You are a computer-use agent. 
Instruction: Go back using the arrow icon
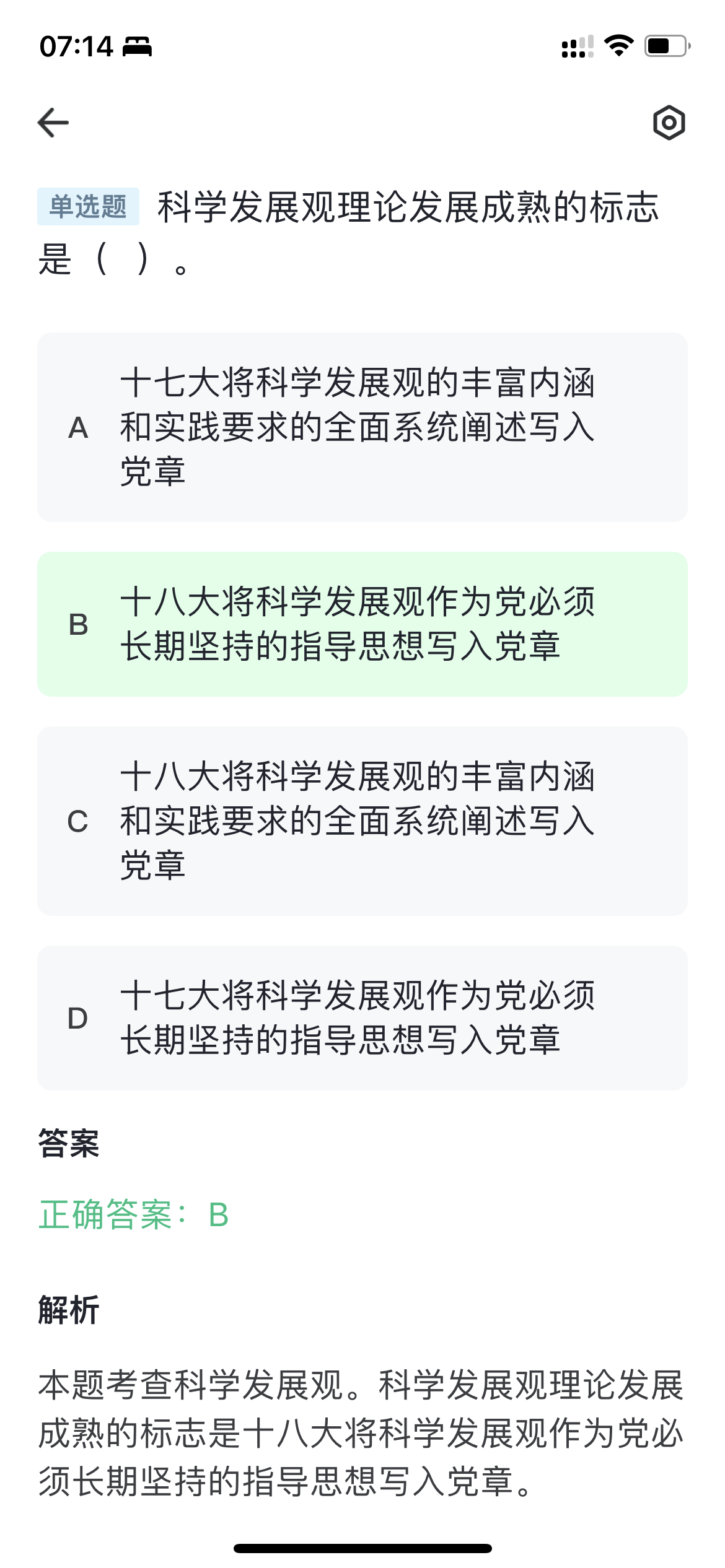pos(53,122)
